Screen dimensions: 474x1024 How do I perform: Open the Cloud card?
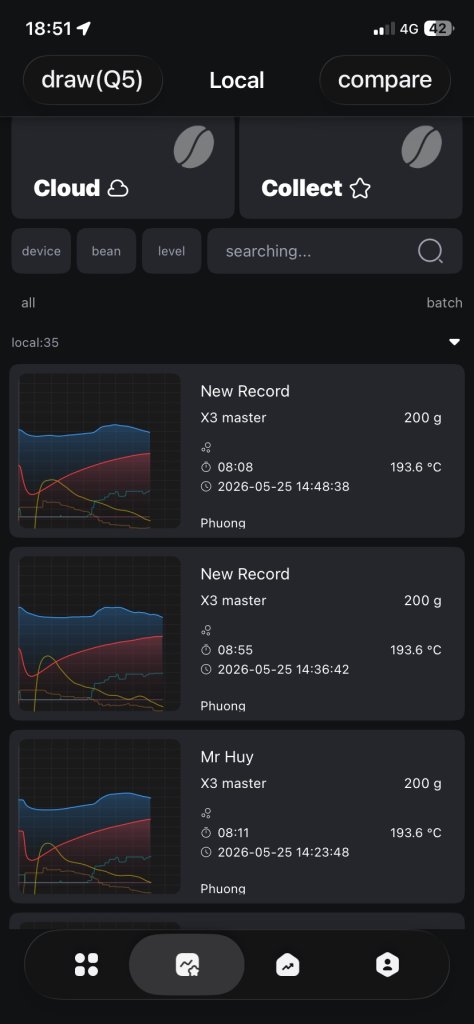123,168
